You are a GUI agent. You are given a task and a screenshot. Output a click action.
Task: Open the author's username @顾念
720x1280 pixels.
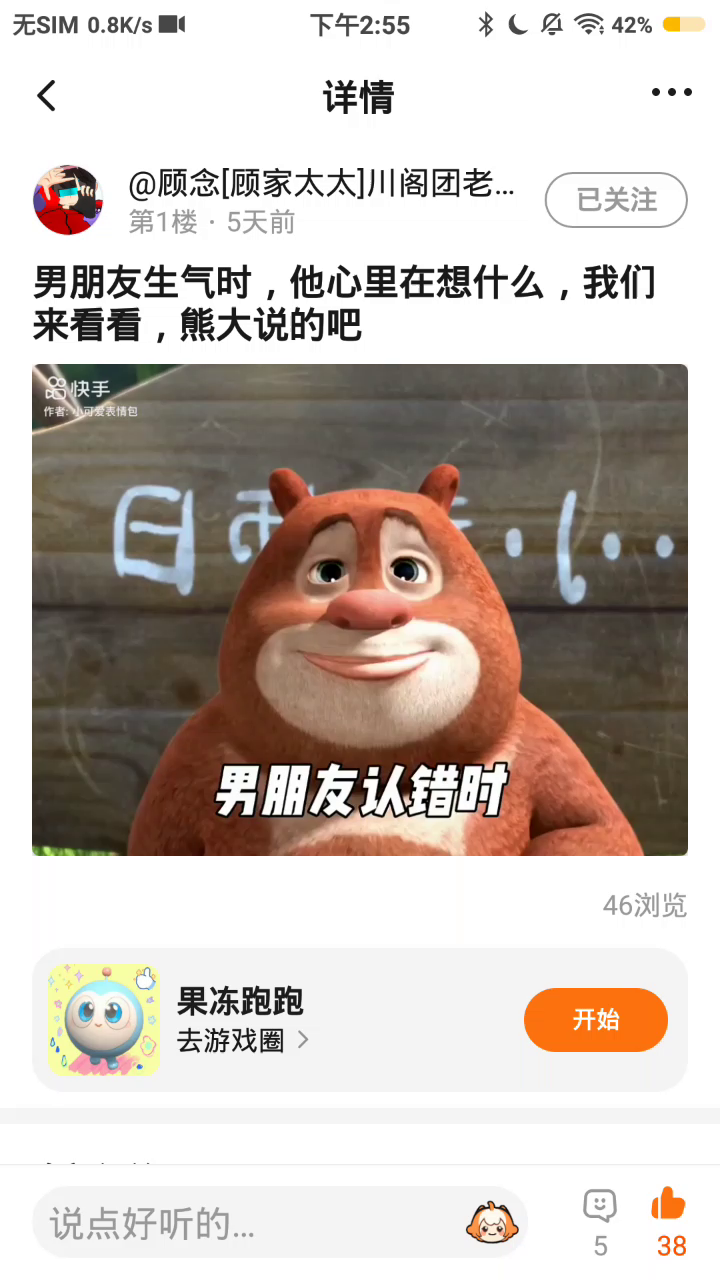click(322, 184)
